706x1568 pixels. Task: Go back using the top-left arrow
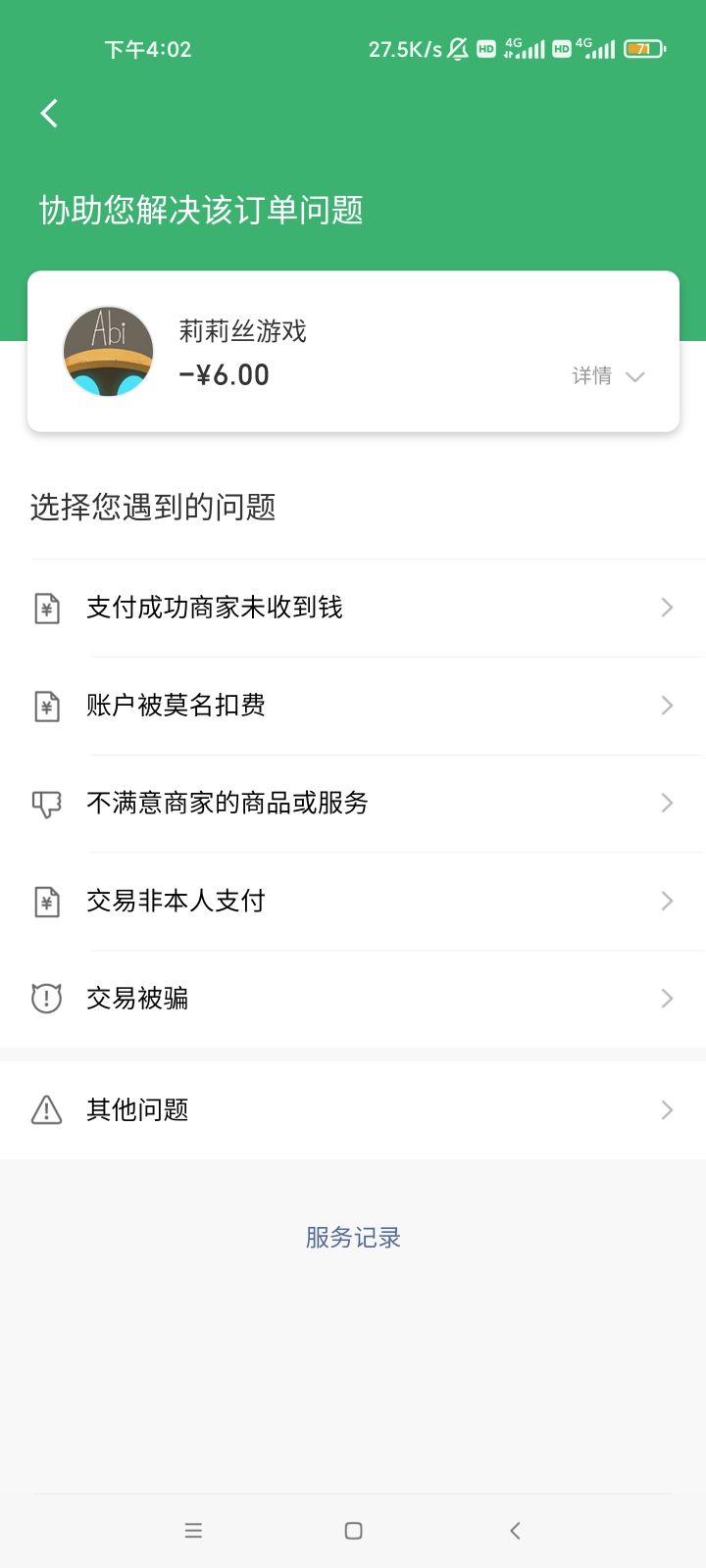49,114
